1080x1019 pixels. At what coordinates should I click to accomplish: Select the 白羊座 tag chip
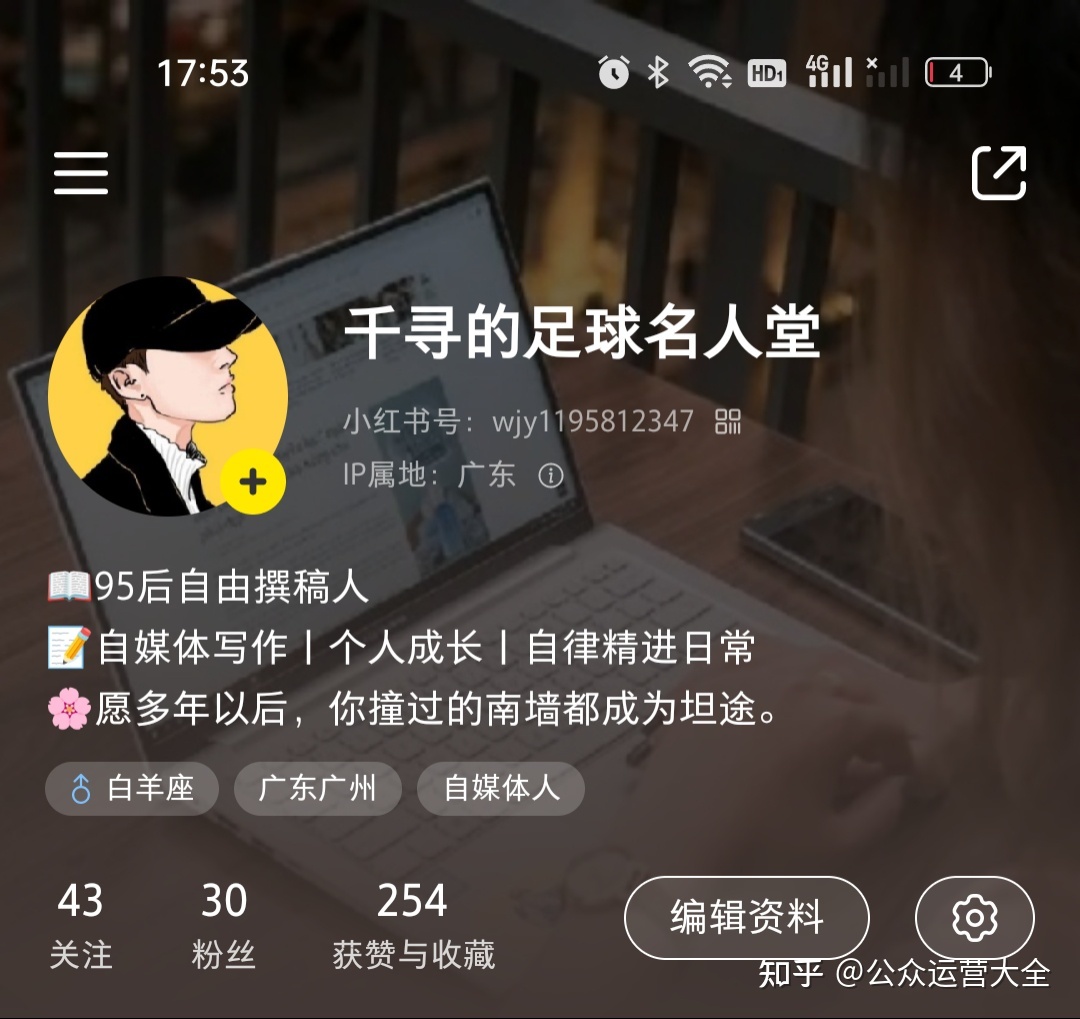132,788
